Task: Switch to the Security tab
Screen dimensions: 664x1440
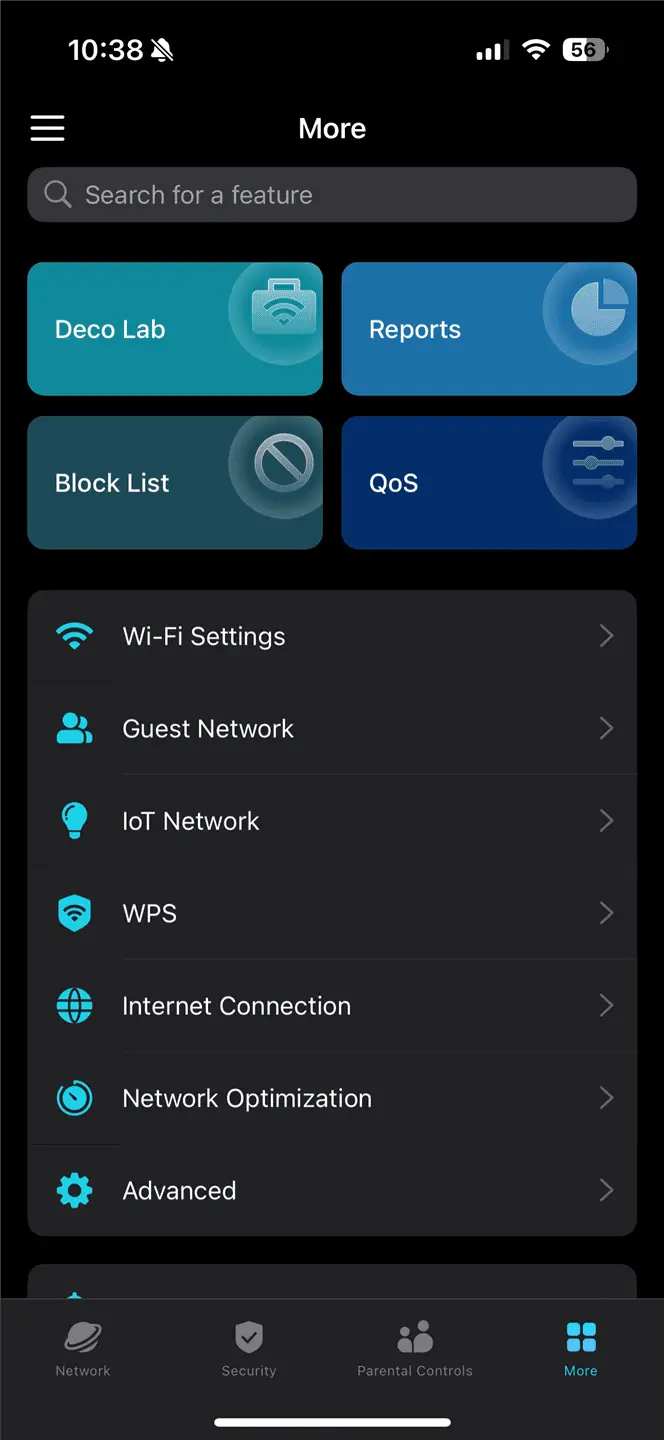Action: click(x=249, y=1349)
